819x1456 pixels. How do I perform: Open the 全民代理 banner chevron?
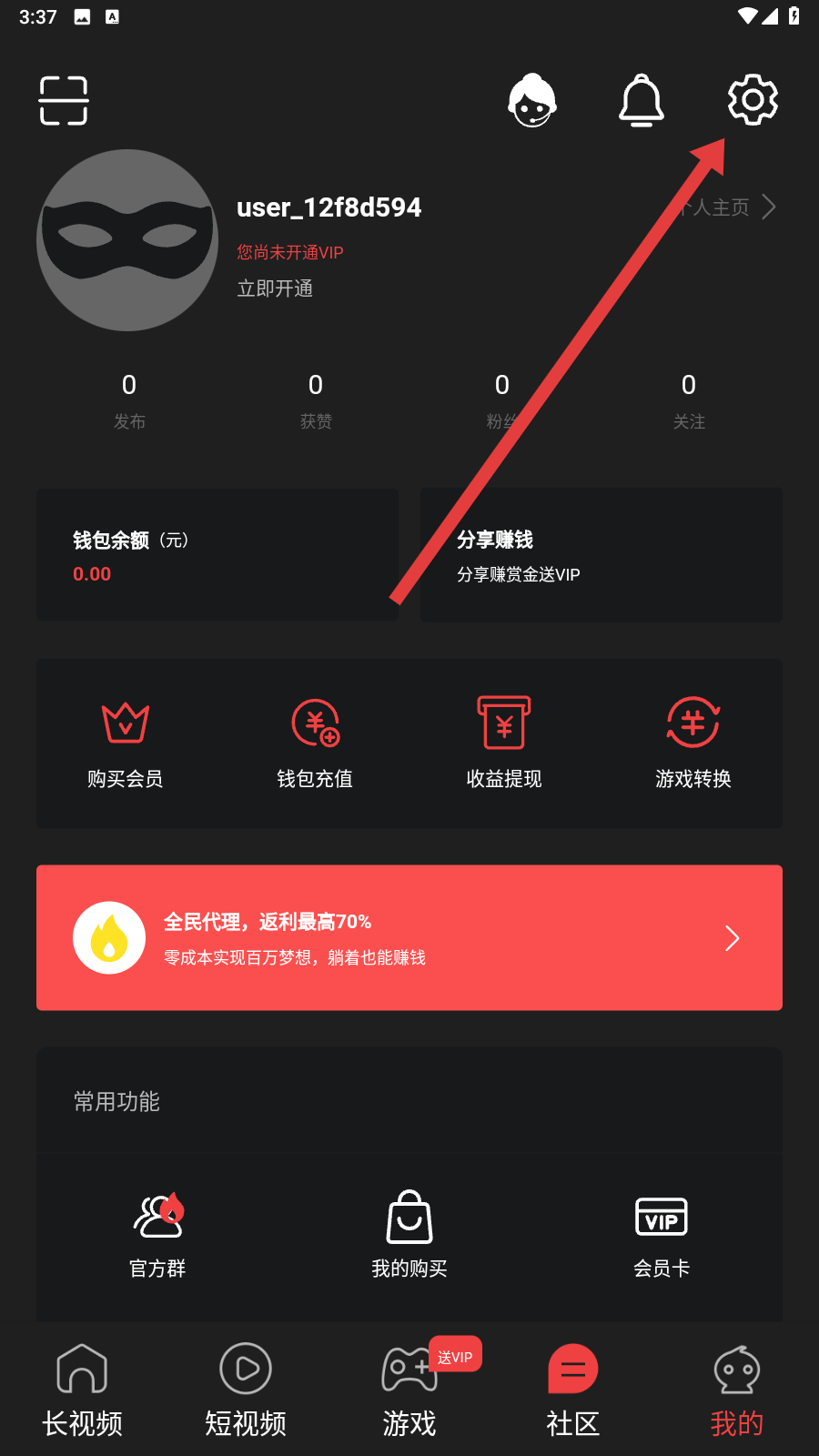(732, 937)
